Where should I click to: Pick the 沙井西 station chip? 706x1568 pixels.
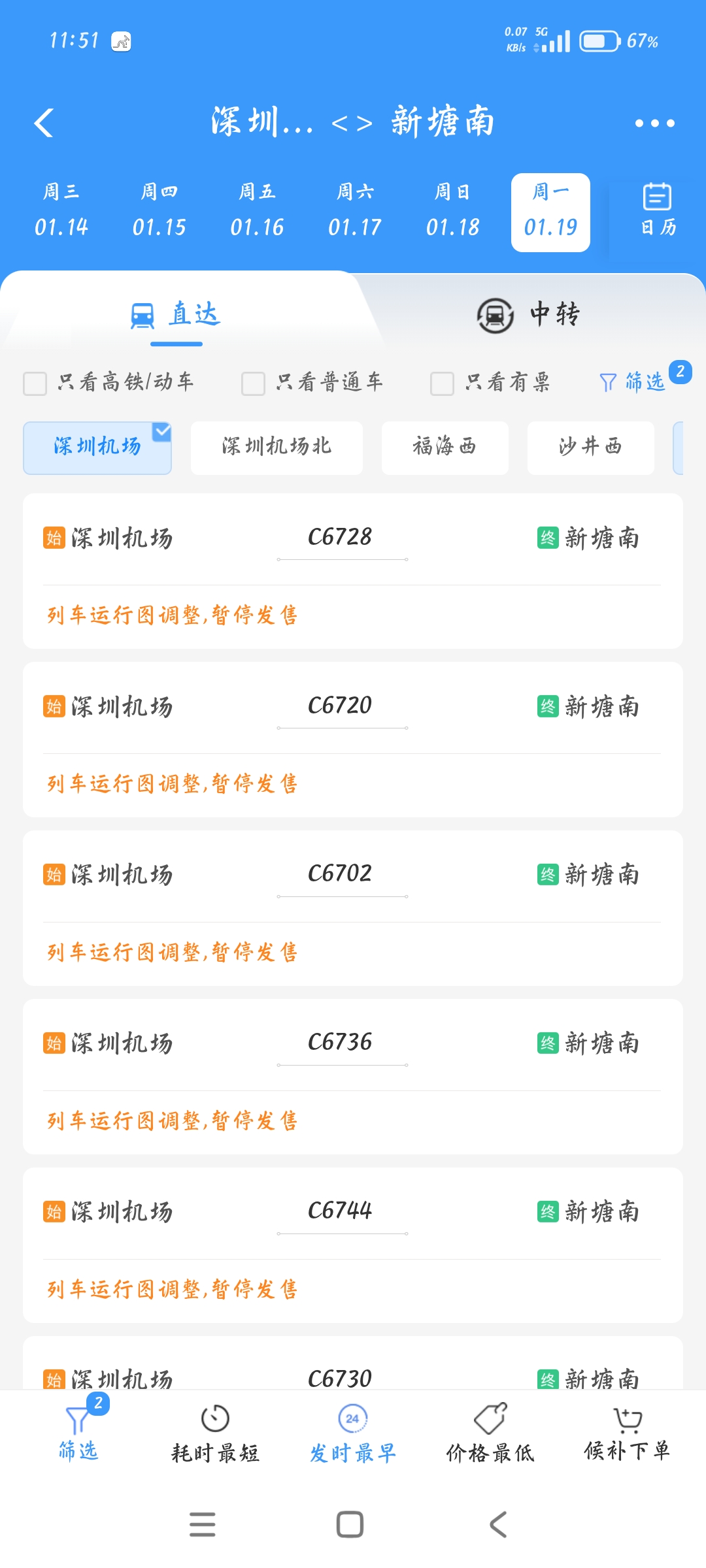click(x=590, y=448)
